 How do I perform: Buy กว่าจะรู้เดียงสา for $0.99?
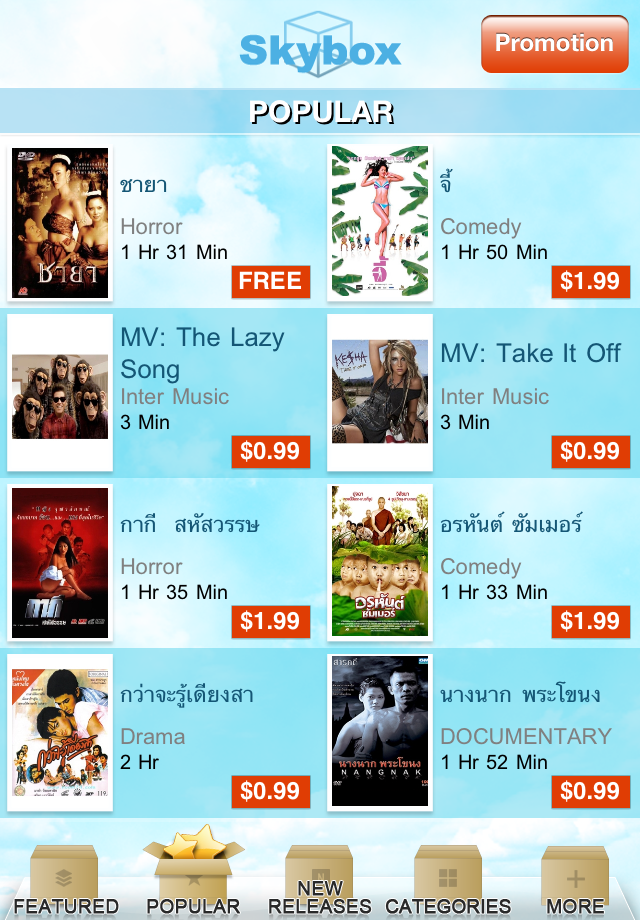point(270,791)
